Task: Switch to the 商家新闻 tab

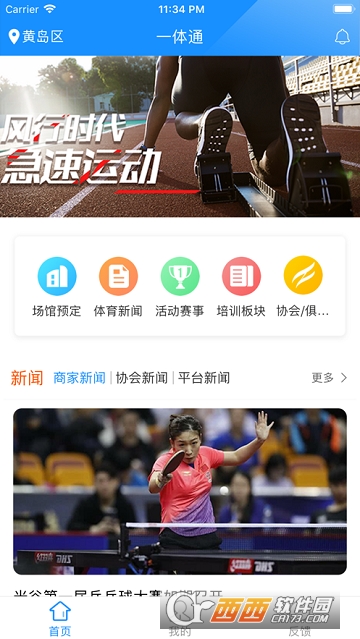Action: click(x=80, y=378)
